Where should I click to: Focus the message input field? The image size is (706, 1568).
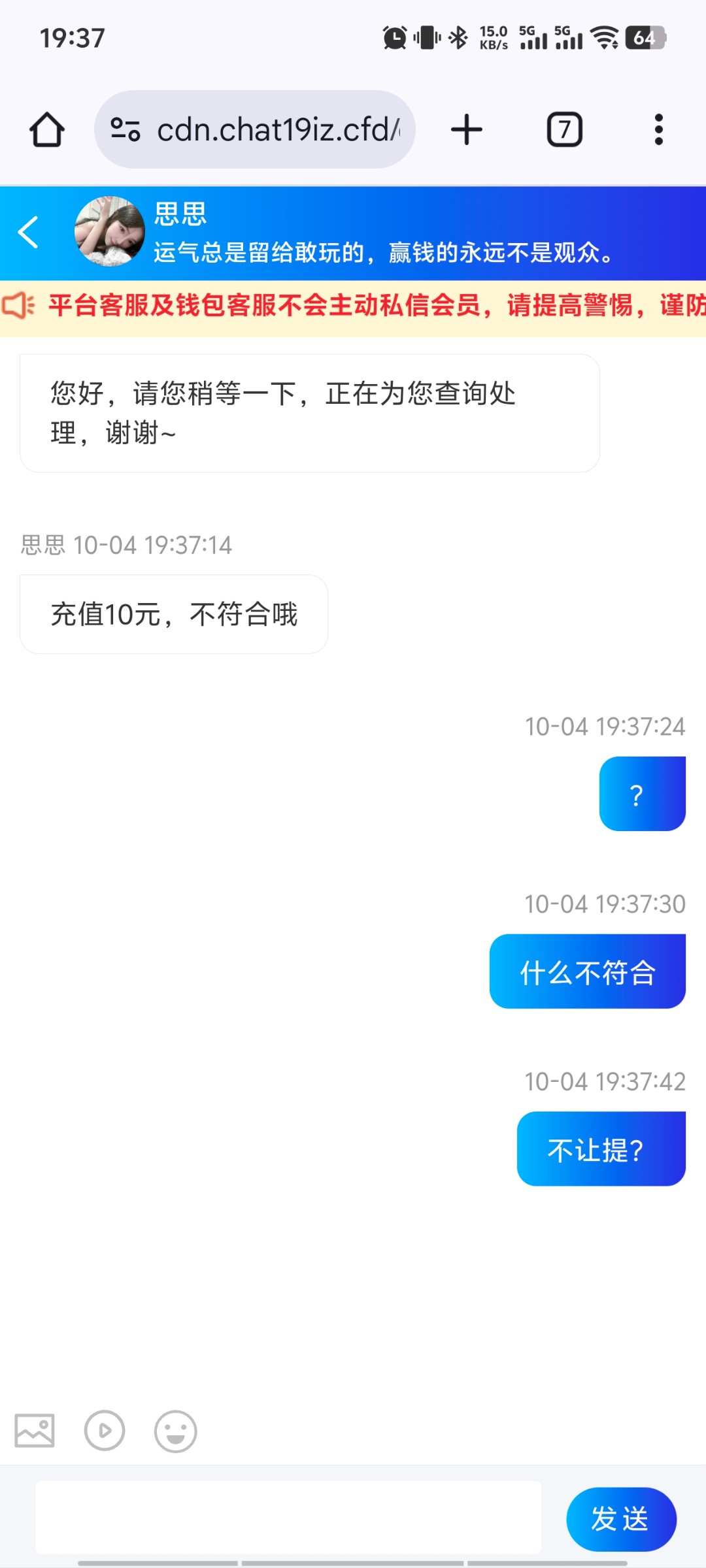288,1518
